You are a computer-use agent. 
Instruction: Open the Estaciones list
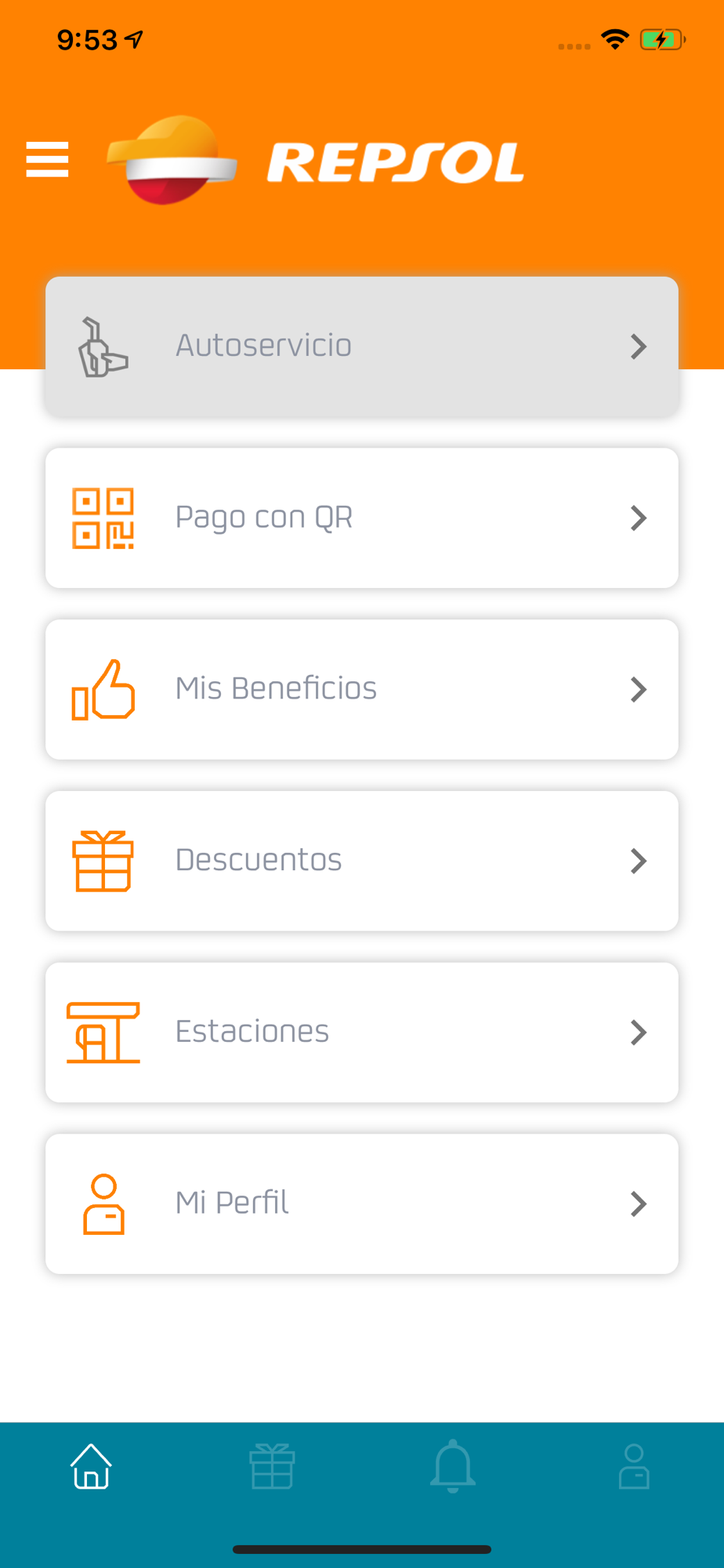click(361, 1032)
